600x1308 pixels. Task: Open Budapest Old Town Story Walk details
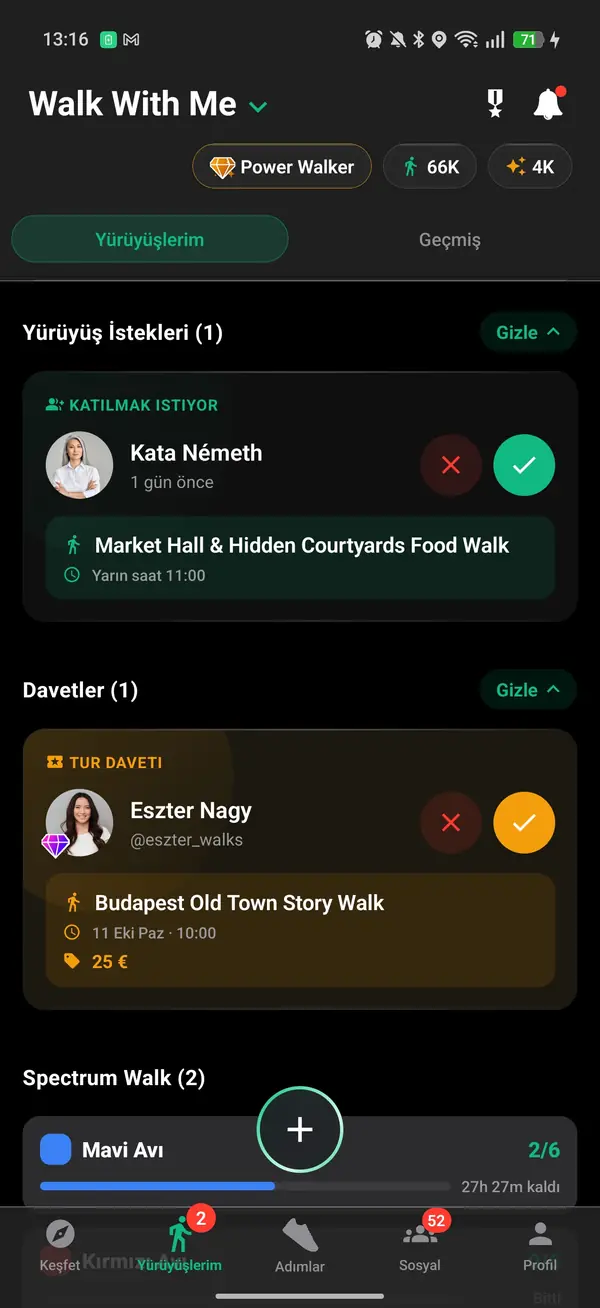[x=300, y=931]
